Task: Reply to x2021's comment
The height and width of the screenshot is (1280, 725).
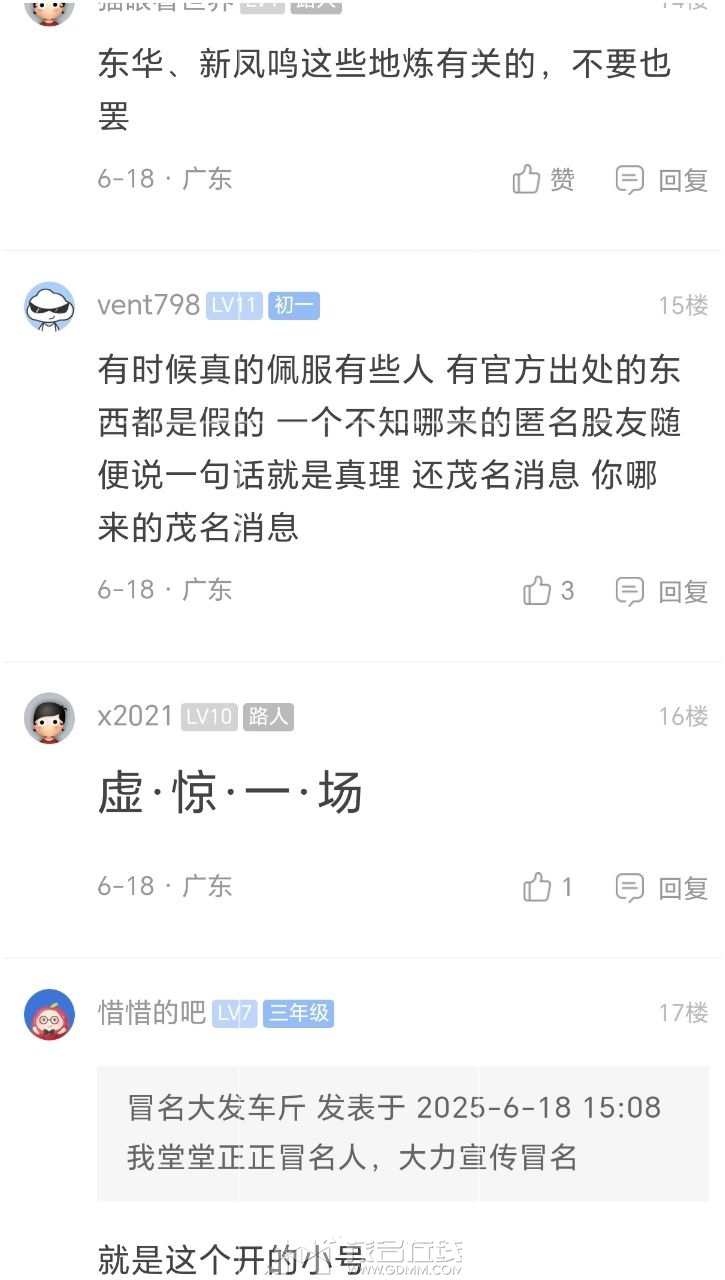Action: coord(662,887)
